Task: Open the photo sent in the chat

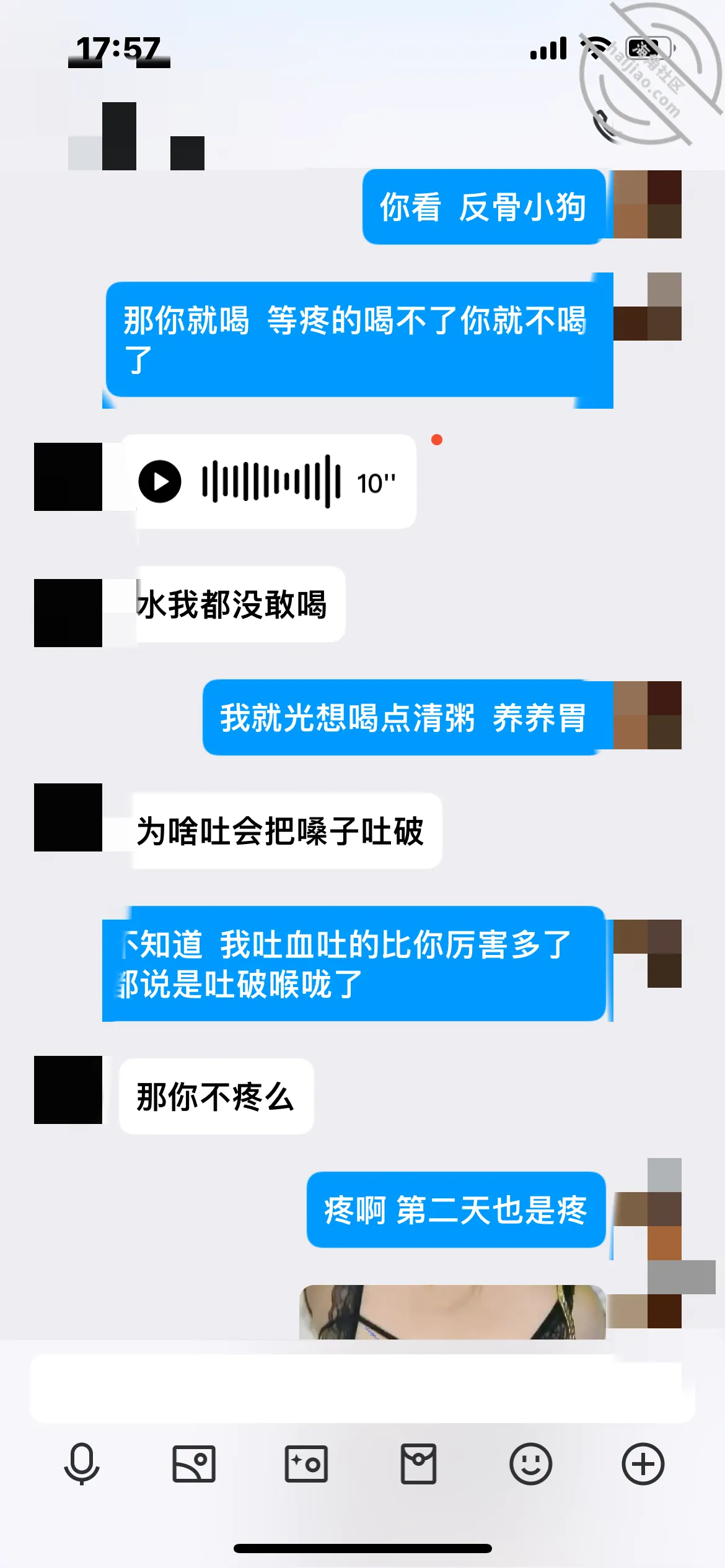Action: (x=452, y=1312)
